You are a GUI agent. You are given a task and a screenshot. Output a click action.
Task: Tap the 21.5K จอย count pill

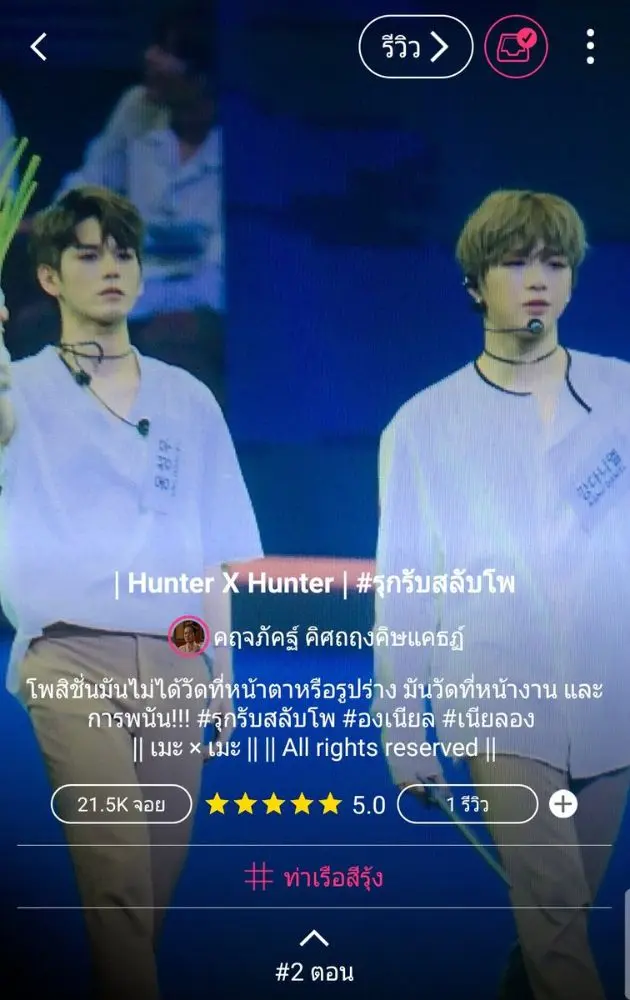(121, 804)
